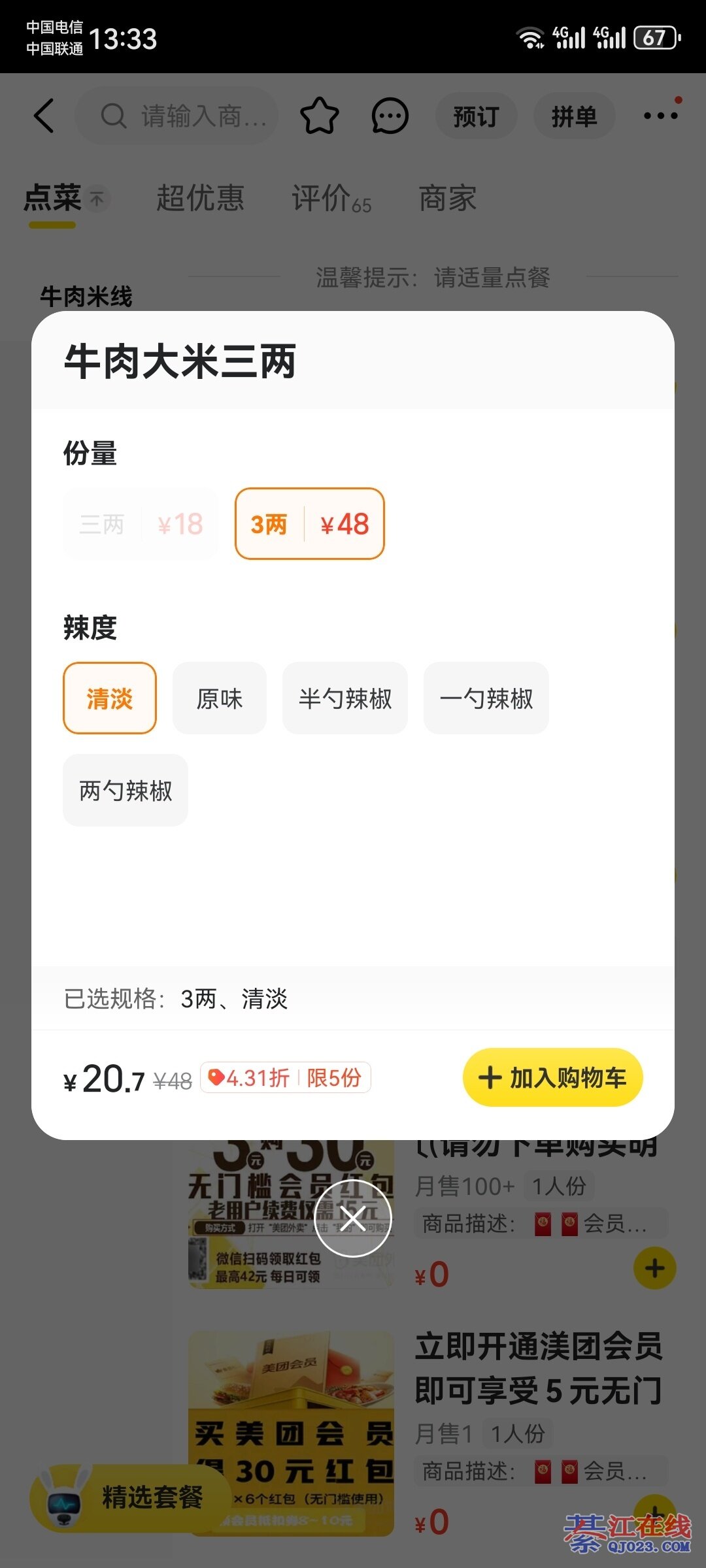Choose 两勺辣椒 spiciness
Screen dimensions: 706x1568
(126, 791)
